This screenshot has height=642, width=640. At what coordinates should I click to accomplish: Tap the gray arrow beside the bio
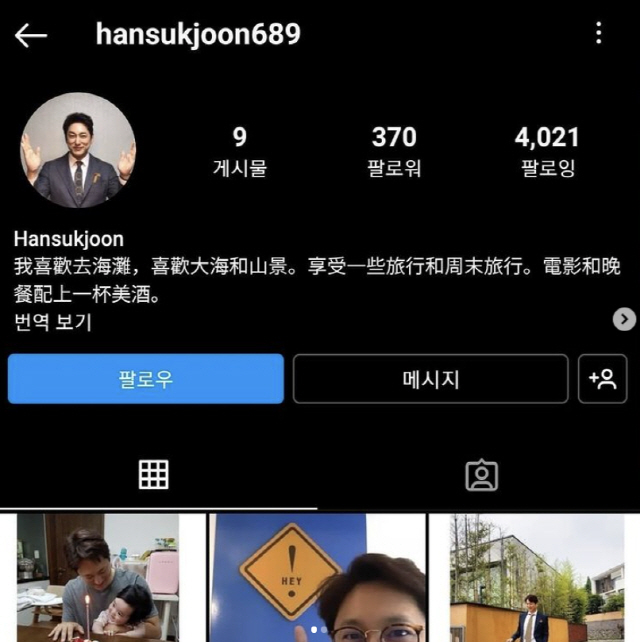pos(623,319)
